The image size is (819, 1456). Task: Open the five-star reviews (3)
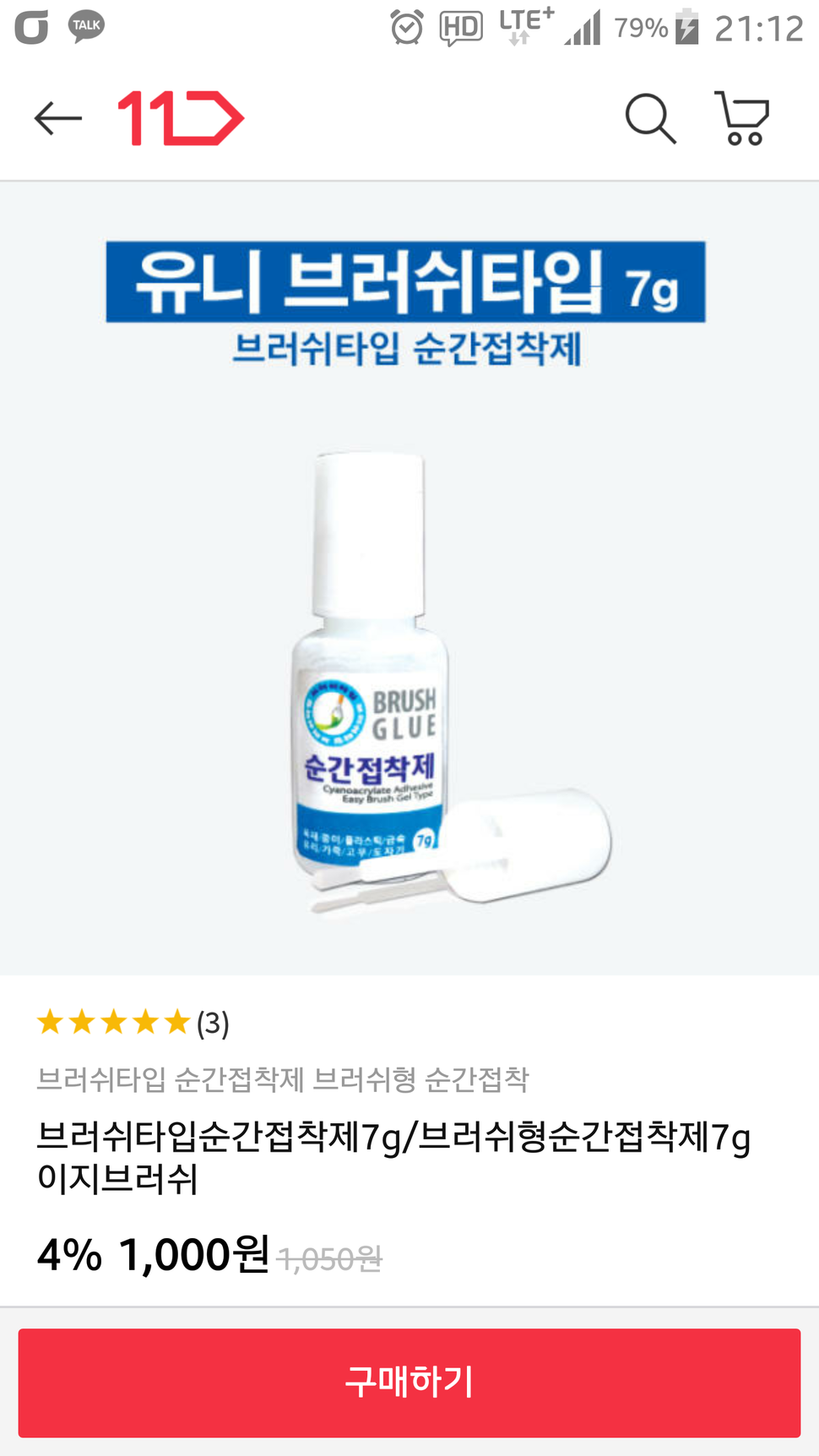point(133,1023)
